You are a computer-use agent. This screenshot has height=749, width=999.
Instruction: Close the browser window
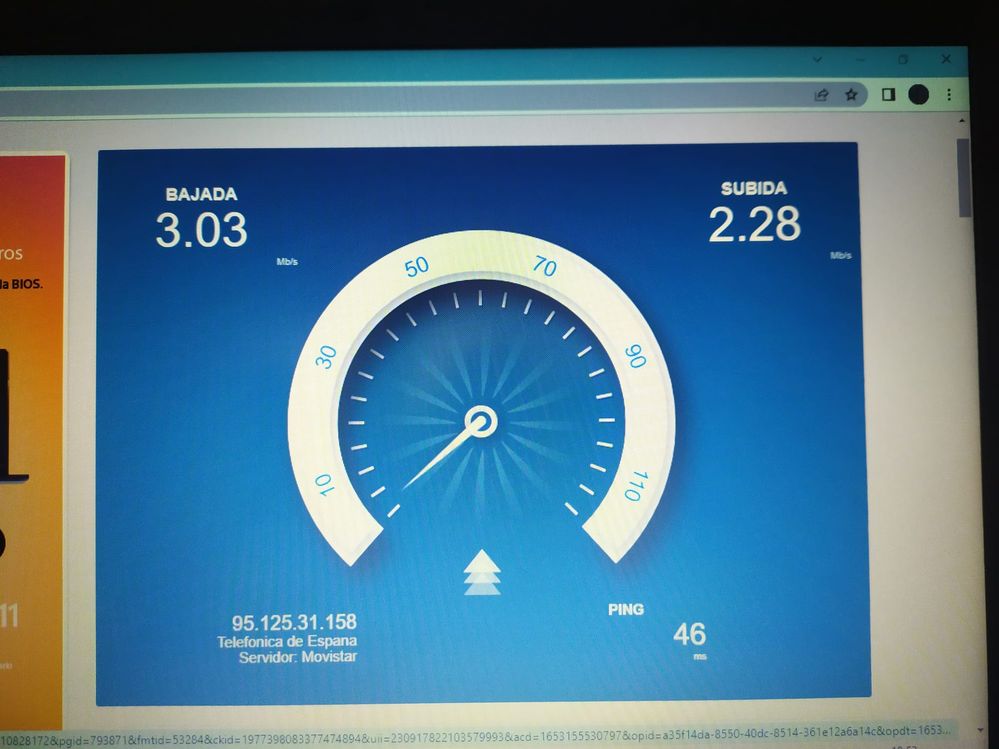click(x=946, y=59)
